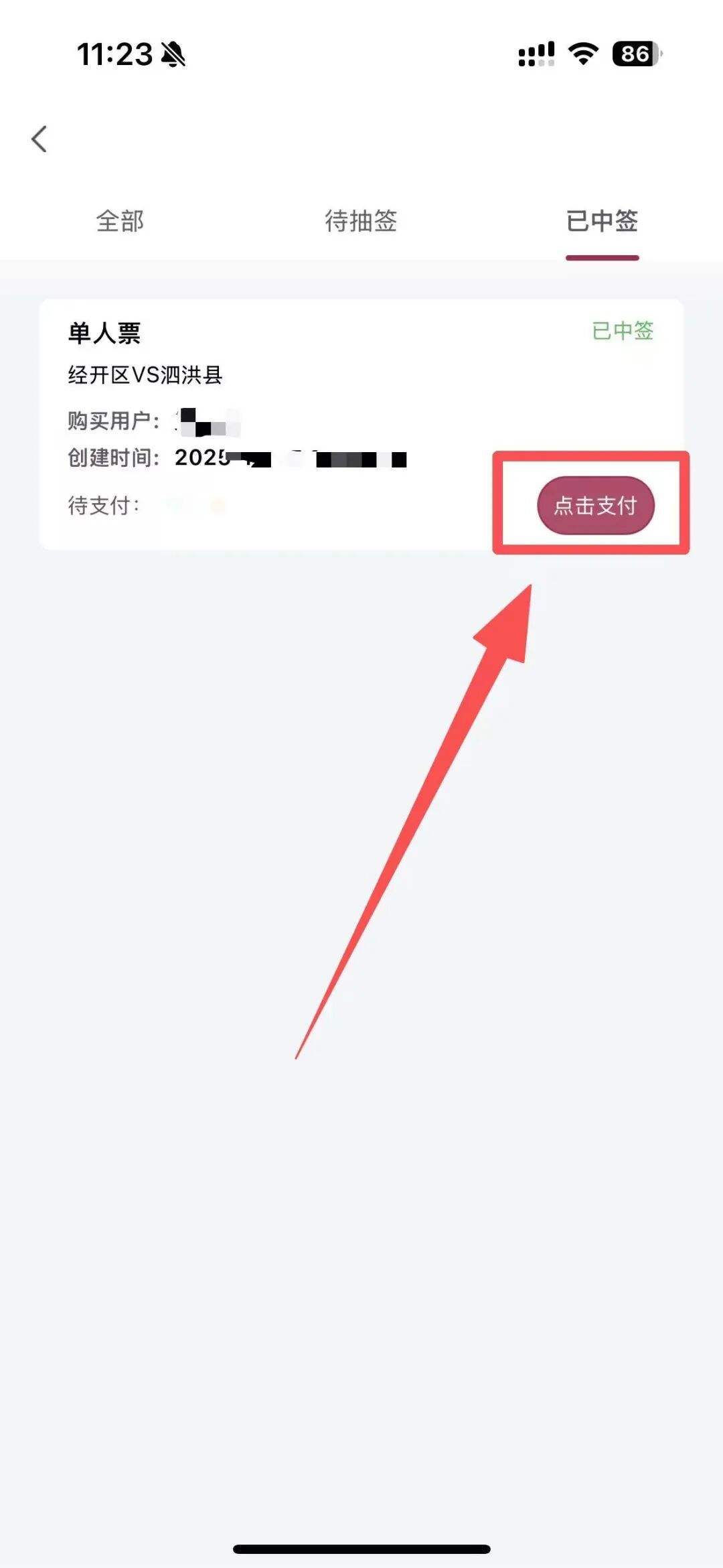Go back using the top-left arrow
Image resolution: width=723 pixels, height=1568 pixels.
(x=39, y=139)
